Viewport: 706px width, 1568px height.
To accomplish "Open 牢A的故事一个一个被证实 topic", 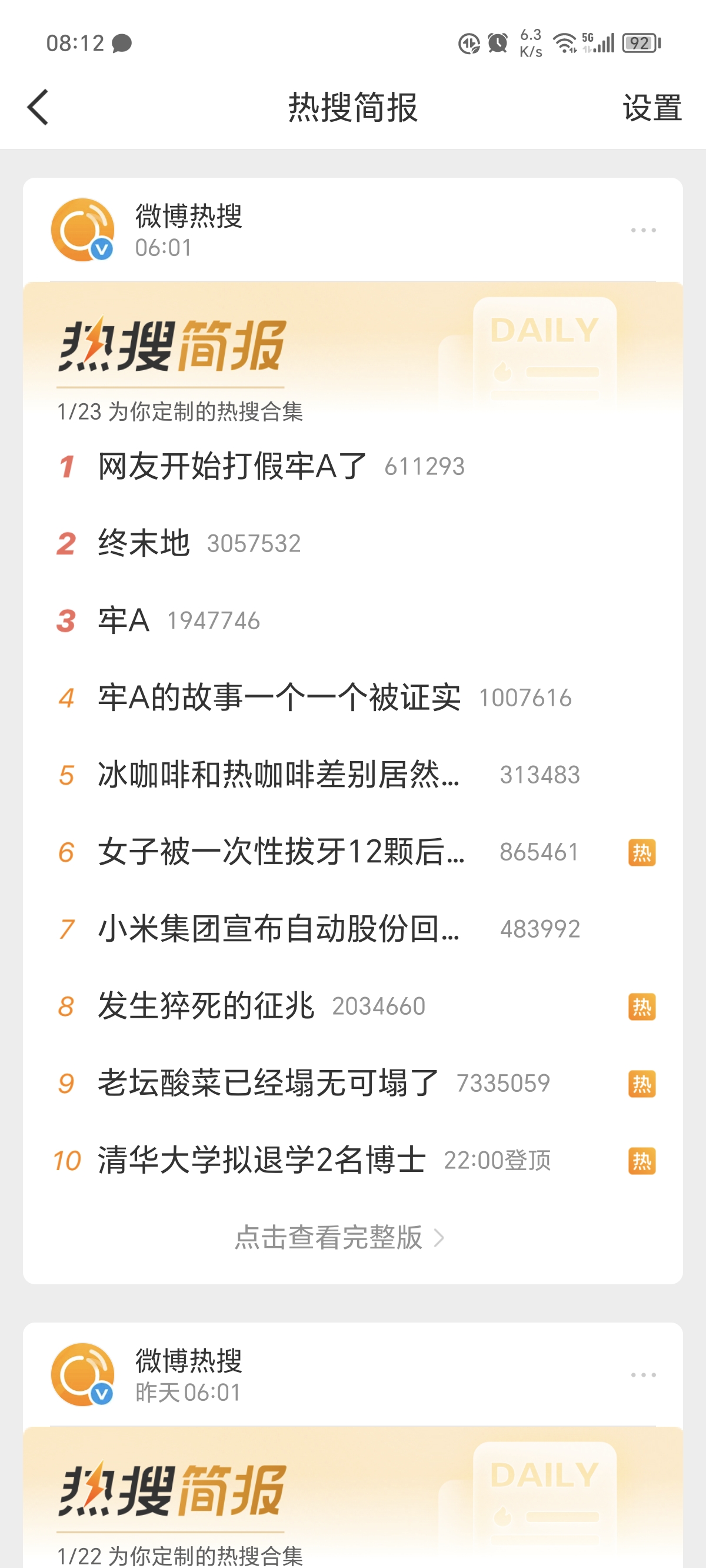I will pyautogui.click(x=279, y=697).
